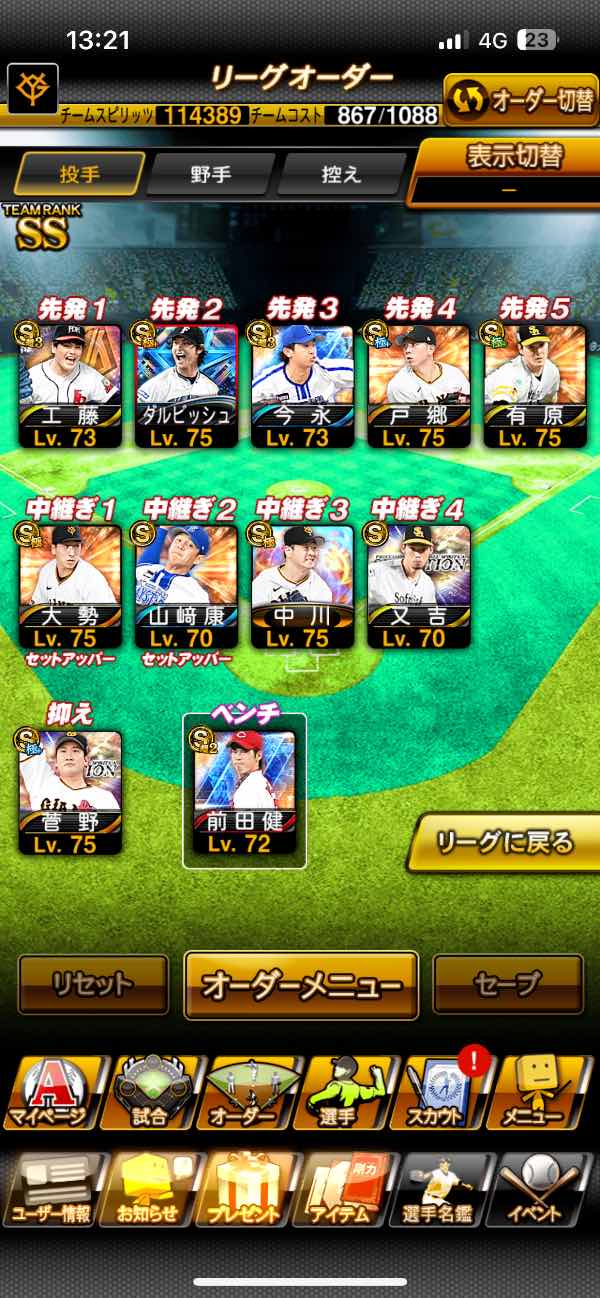The height and width of the screenshot is (1298, 600).
Task: Select reliever card 山﨑康
Action: click(x=186, y=586)
